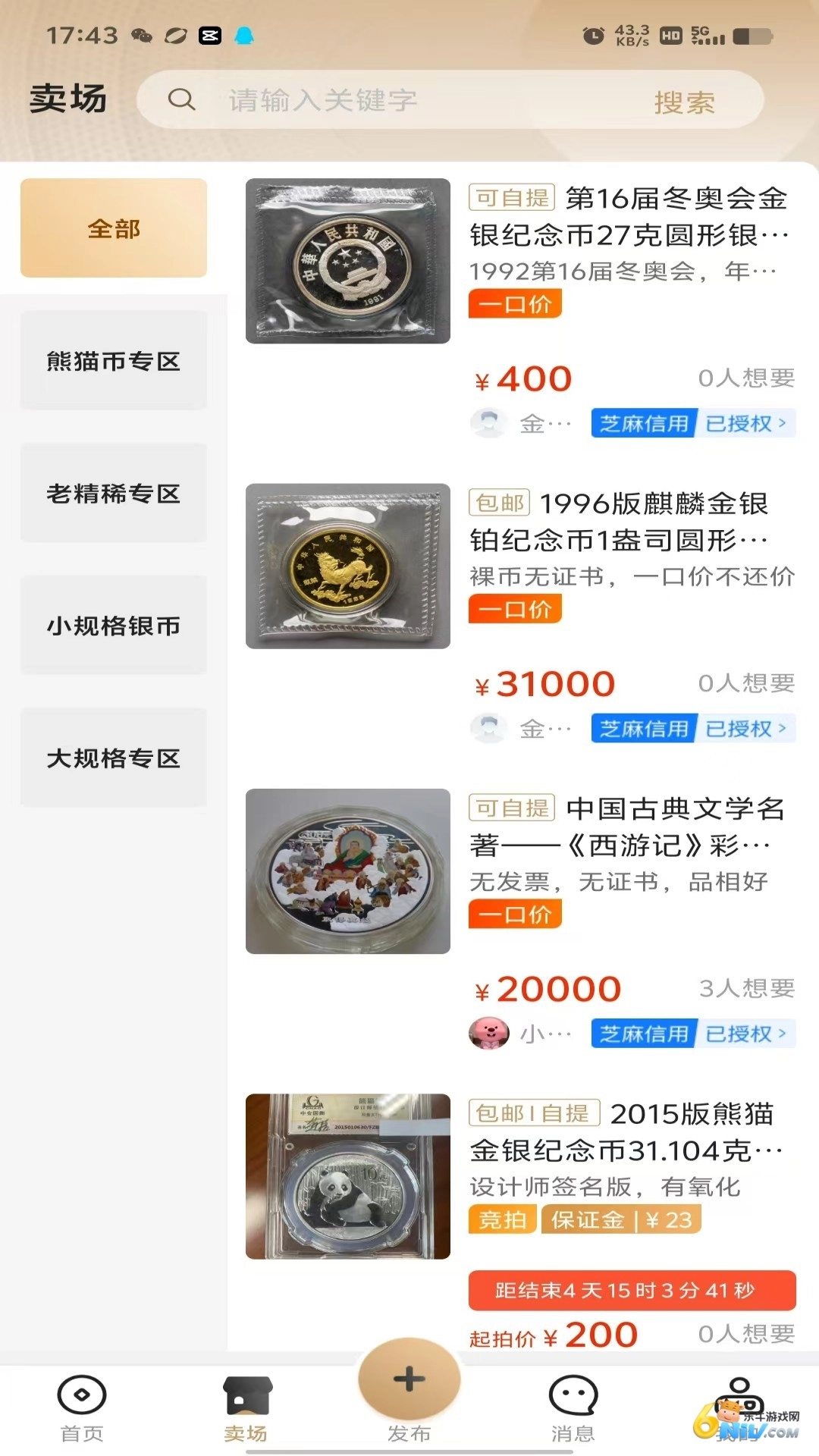Image resolution: width=819 pixels, height=1456 pixels.
Task: Open the 首页 home icon in bottom navigation
Action: (81, 1399)
